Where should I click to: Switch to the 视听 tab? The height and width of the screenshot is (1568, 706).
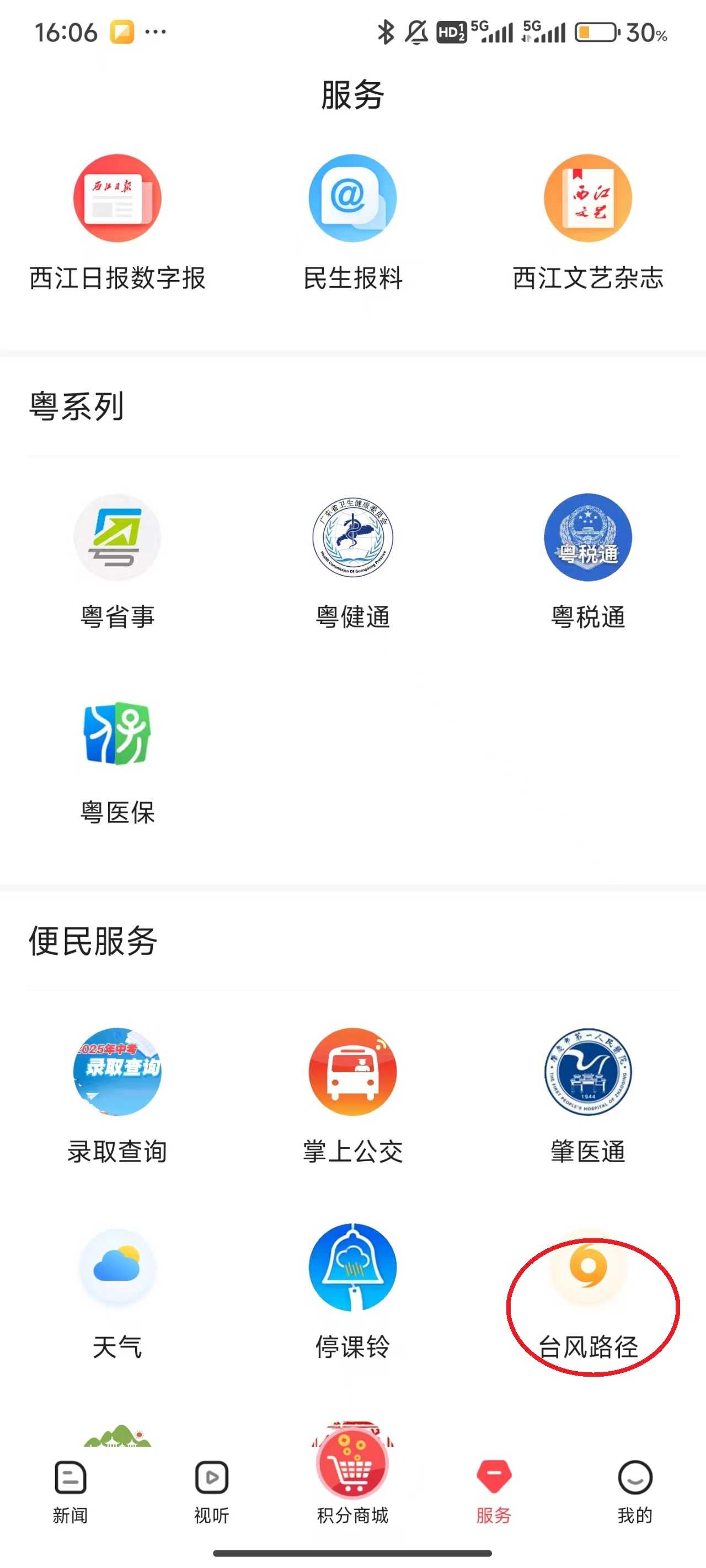click(x=211, y=1490)
